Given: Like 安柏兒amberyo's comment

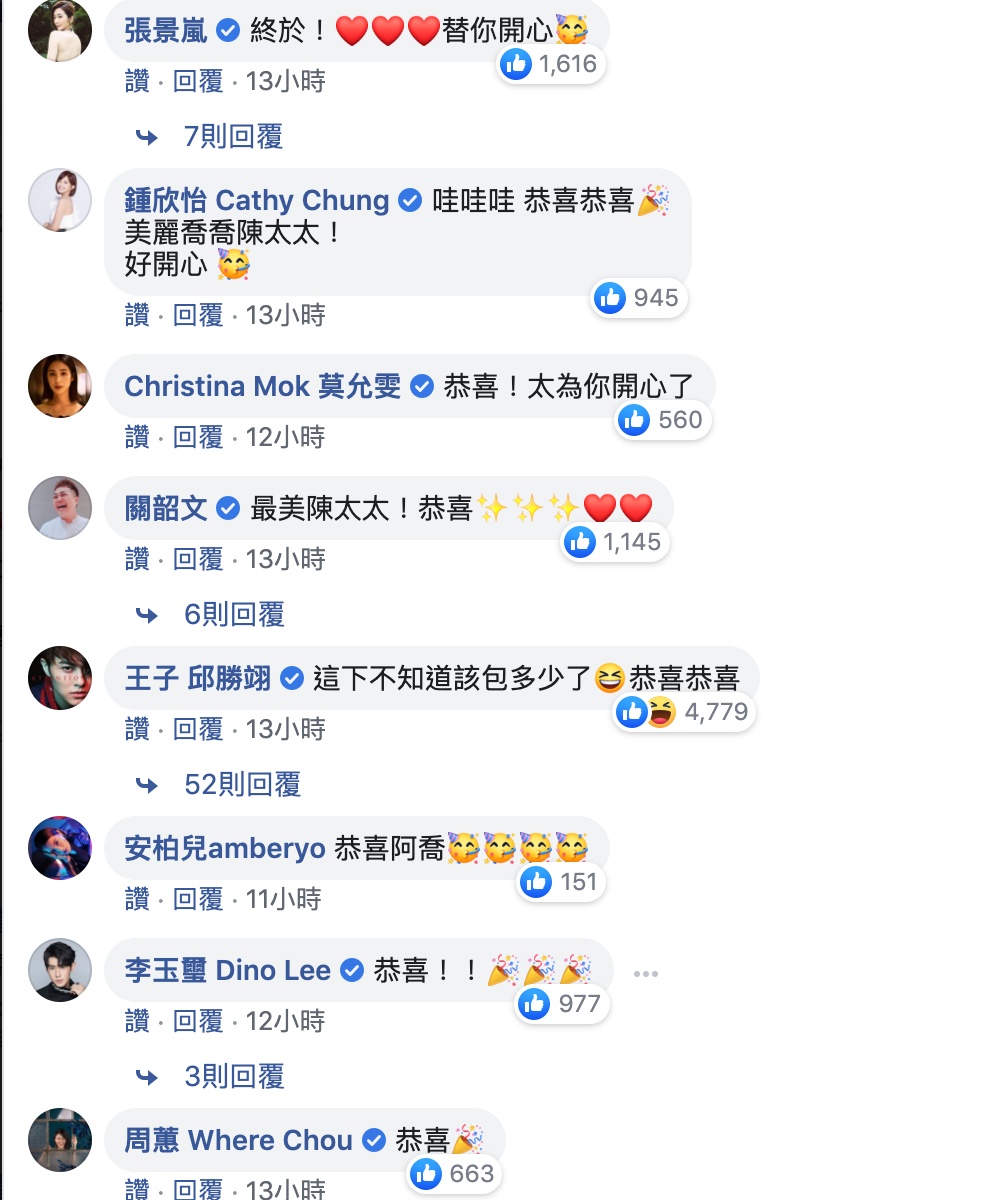Looking at the screenshot, I should [x=137, y=899].
